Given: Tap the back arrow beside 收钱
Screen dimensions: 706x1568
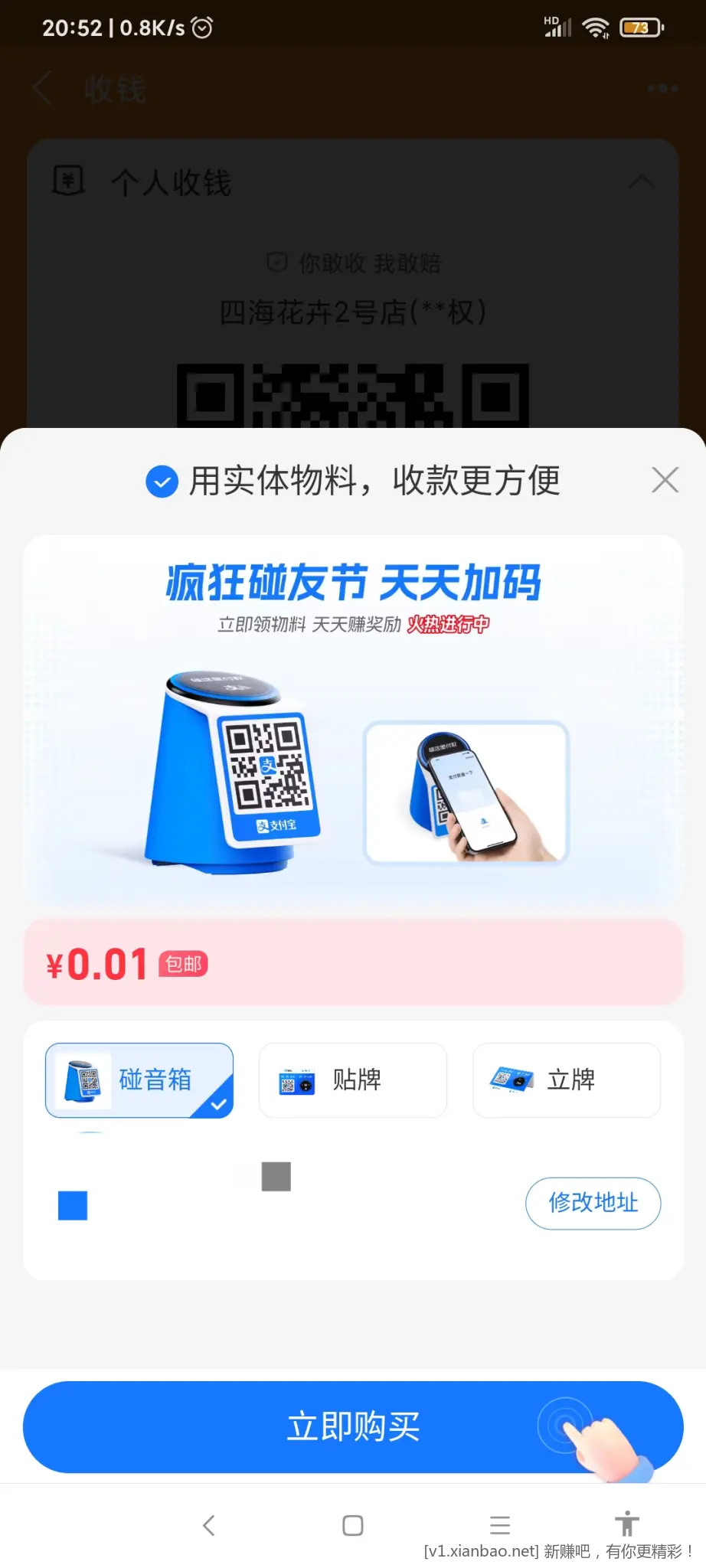Looking at the screenshot, I should (42, 89).
